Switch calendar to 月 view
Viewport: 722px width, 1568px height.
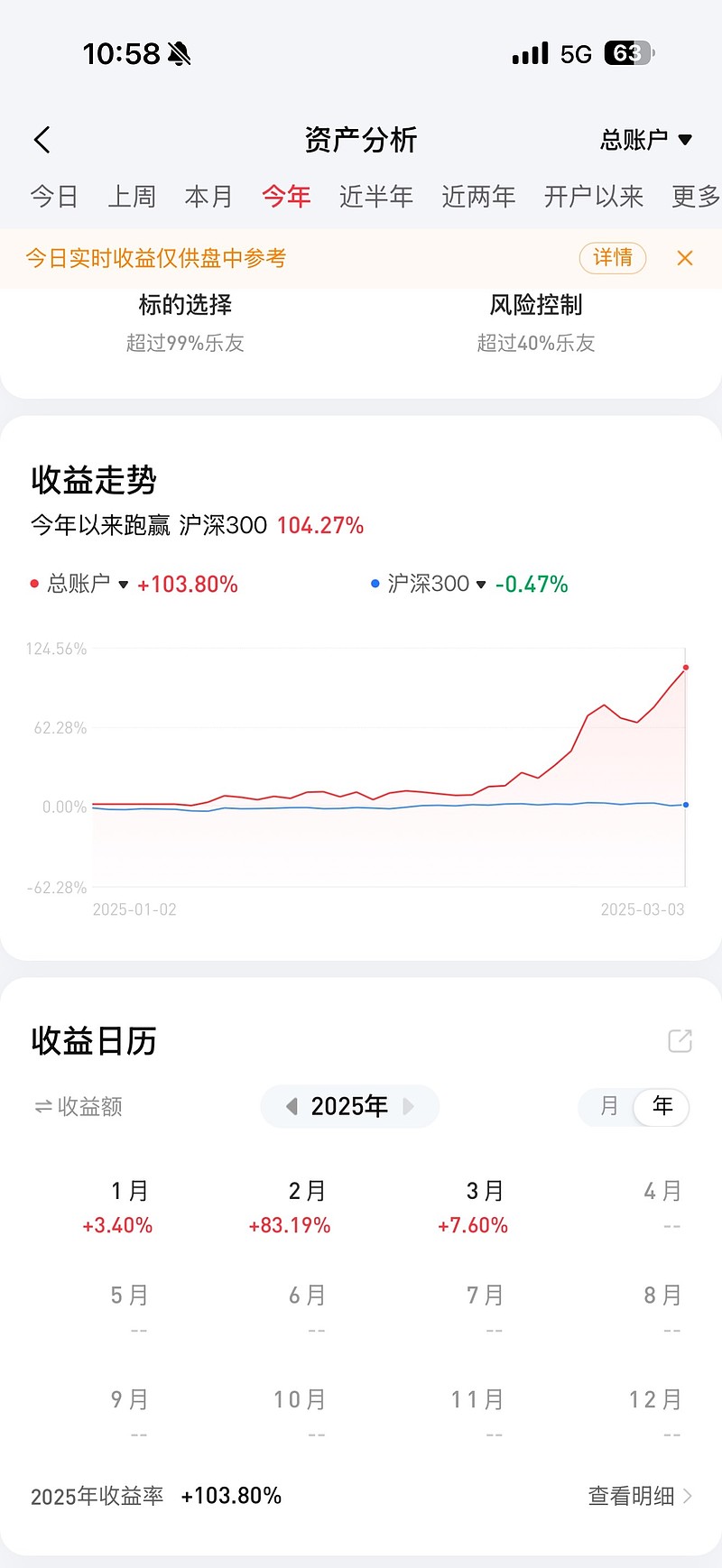pos(609,1106)
